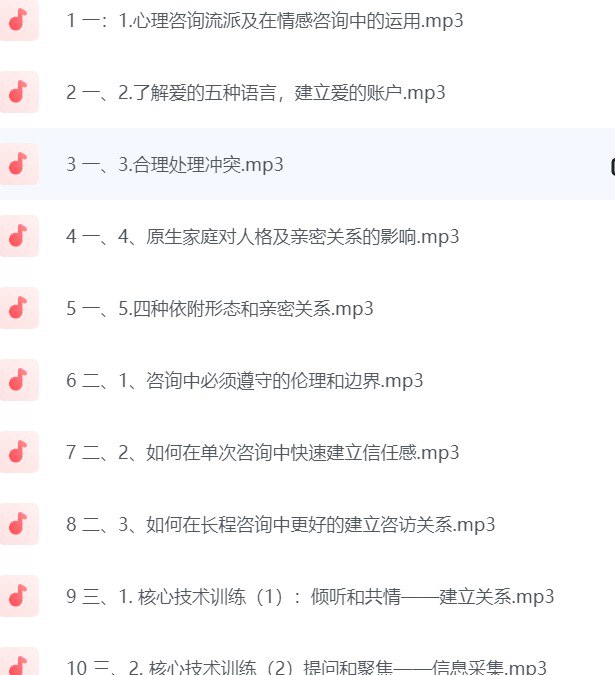Open file 7 如何在单次咨询中快速建立信任感.mp3
615x675 pixels.
pyautogui.click(x=262, y=453)
